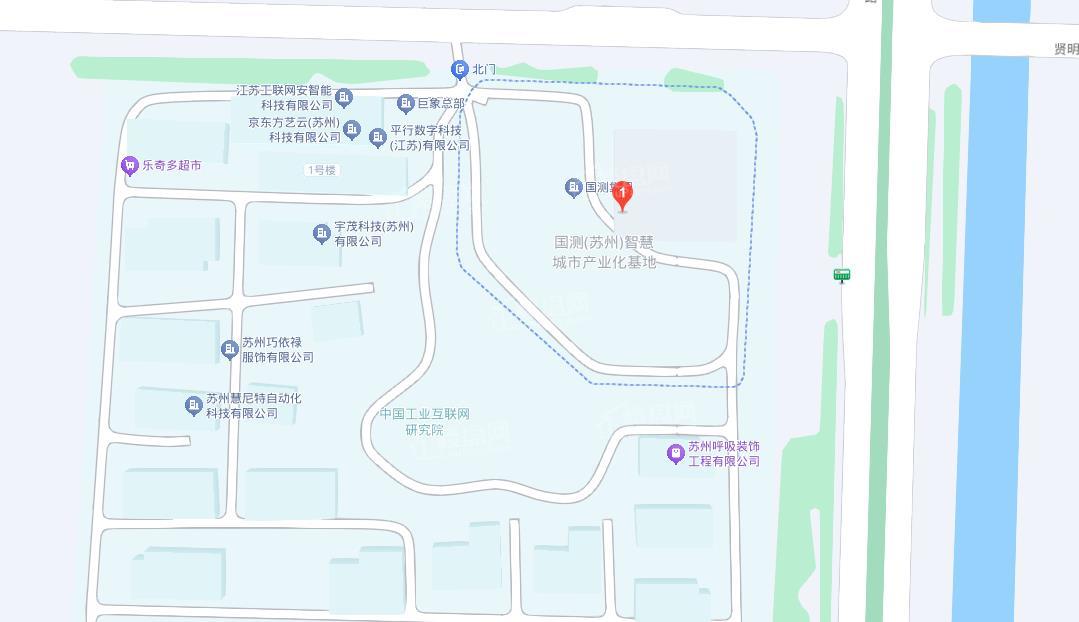
Task: Open the 苏州慧尼特自动化科技有限公司 marker
Action: pos(193,405)
